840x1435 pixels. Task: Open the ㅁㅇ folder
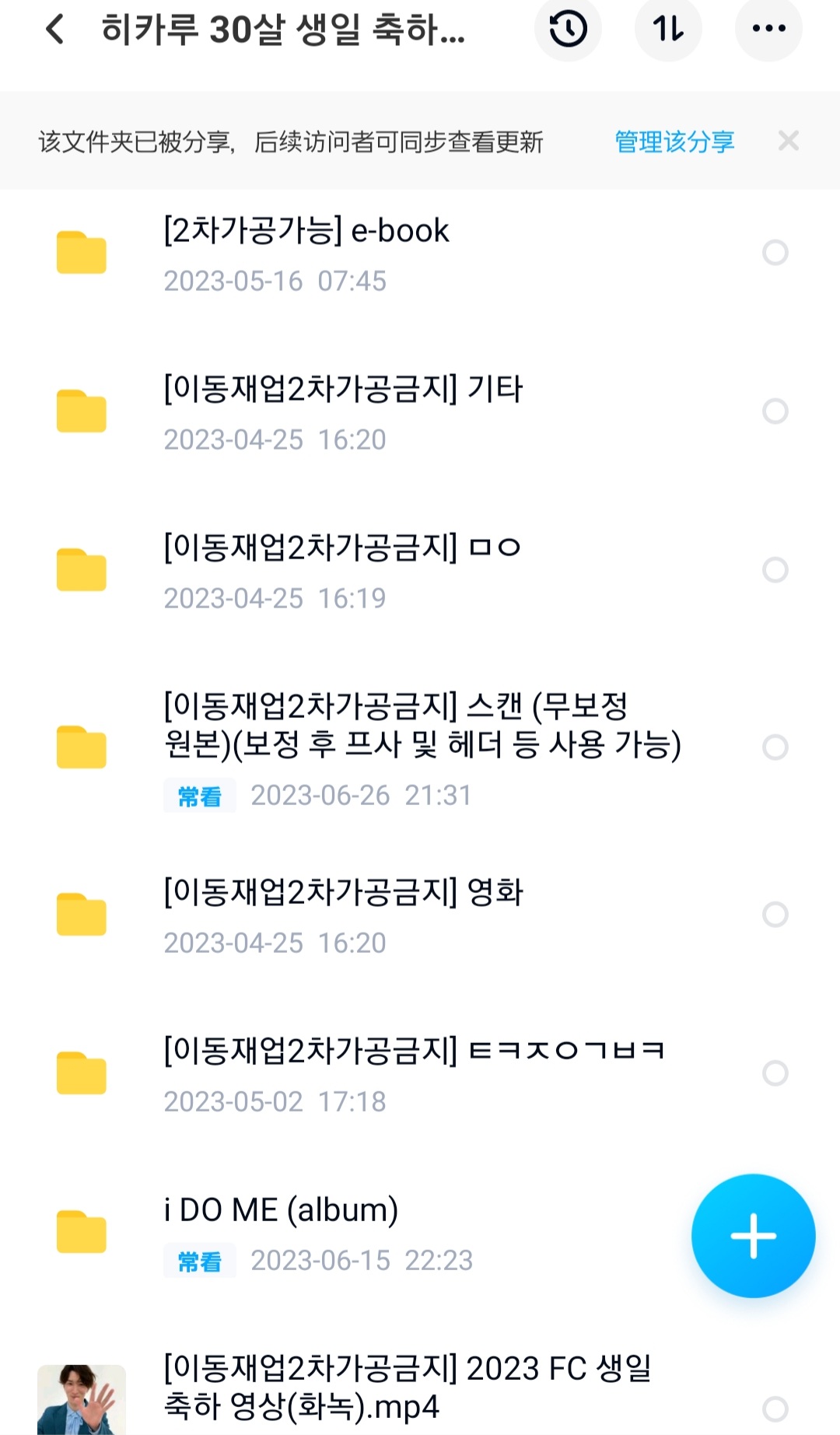pyautogui.click(x=420, y=571)
